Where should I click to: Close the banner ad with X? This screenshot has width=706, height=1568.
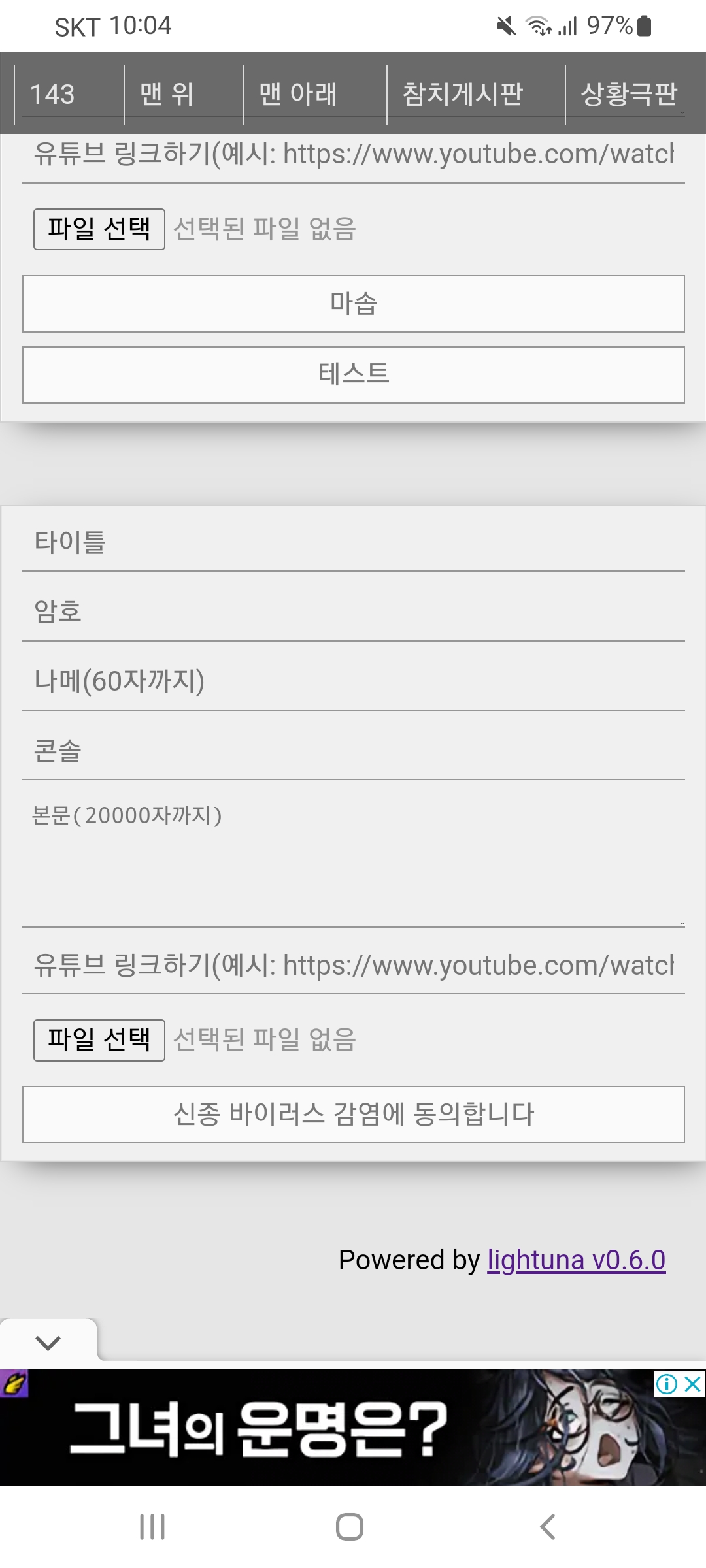693,1384
